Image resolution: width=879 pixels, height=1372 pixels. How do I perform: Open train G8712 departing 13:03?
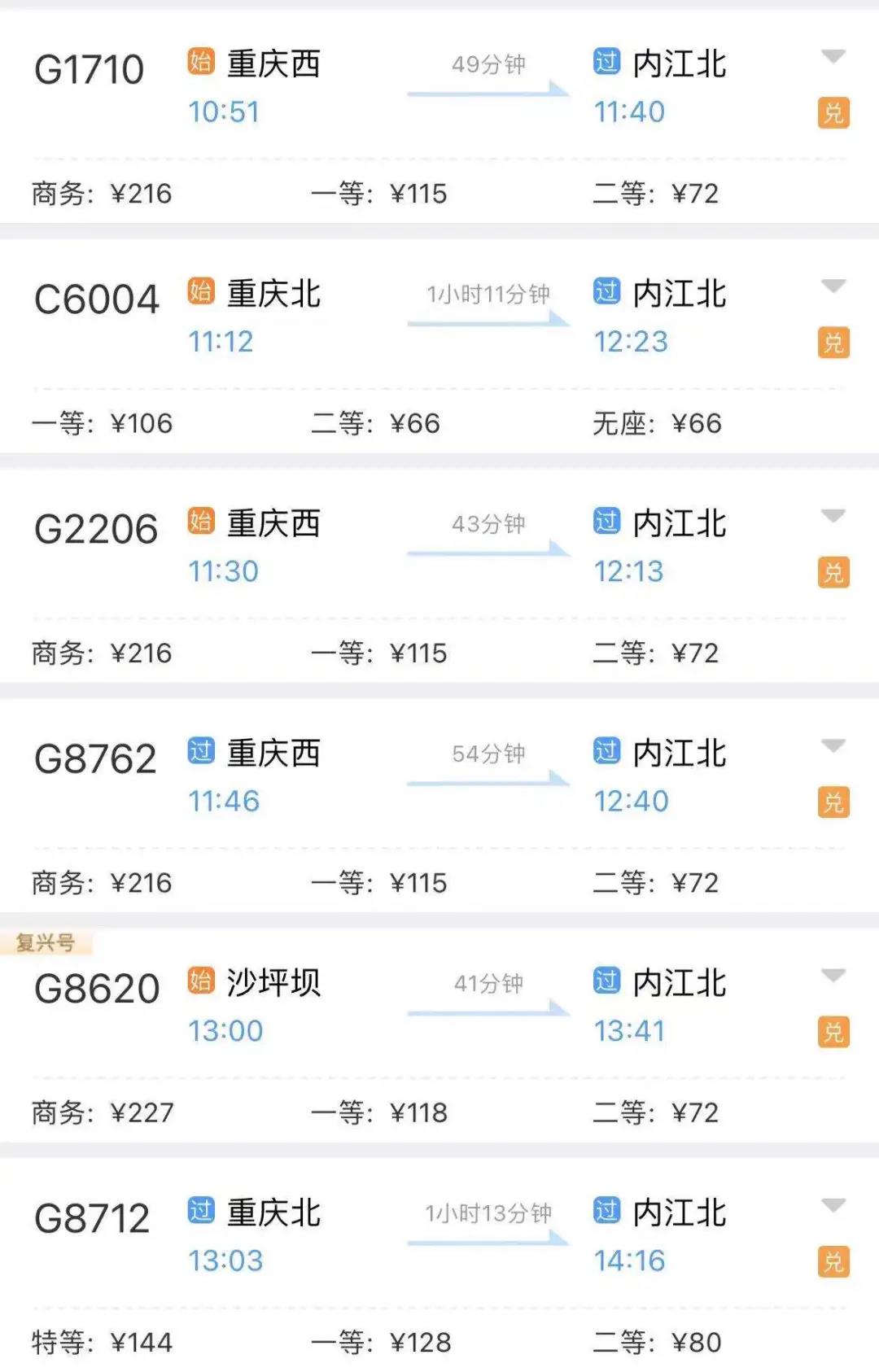(x=92, y=1219)
